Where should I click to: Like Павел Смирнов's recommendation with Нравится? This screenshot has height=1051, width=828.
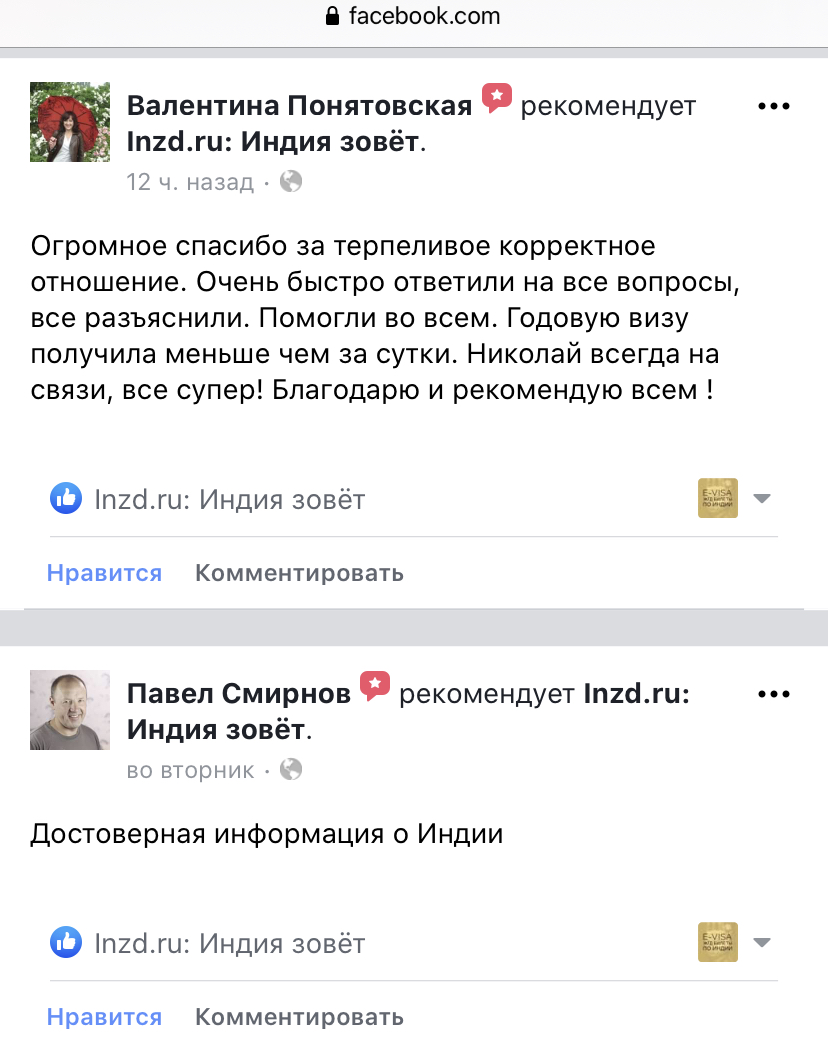pos(104,1017)
